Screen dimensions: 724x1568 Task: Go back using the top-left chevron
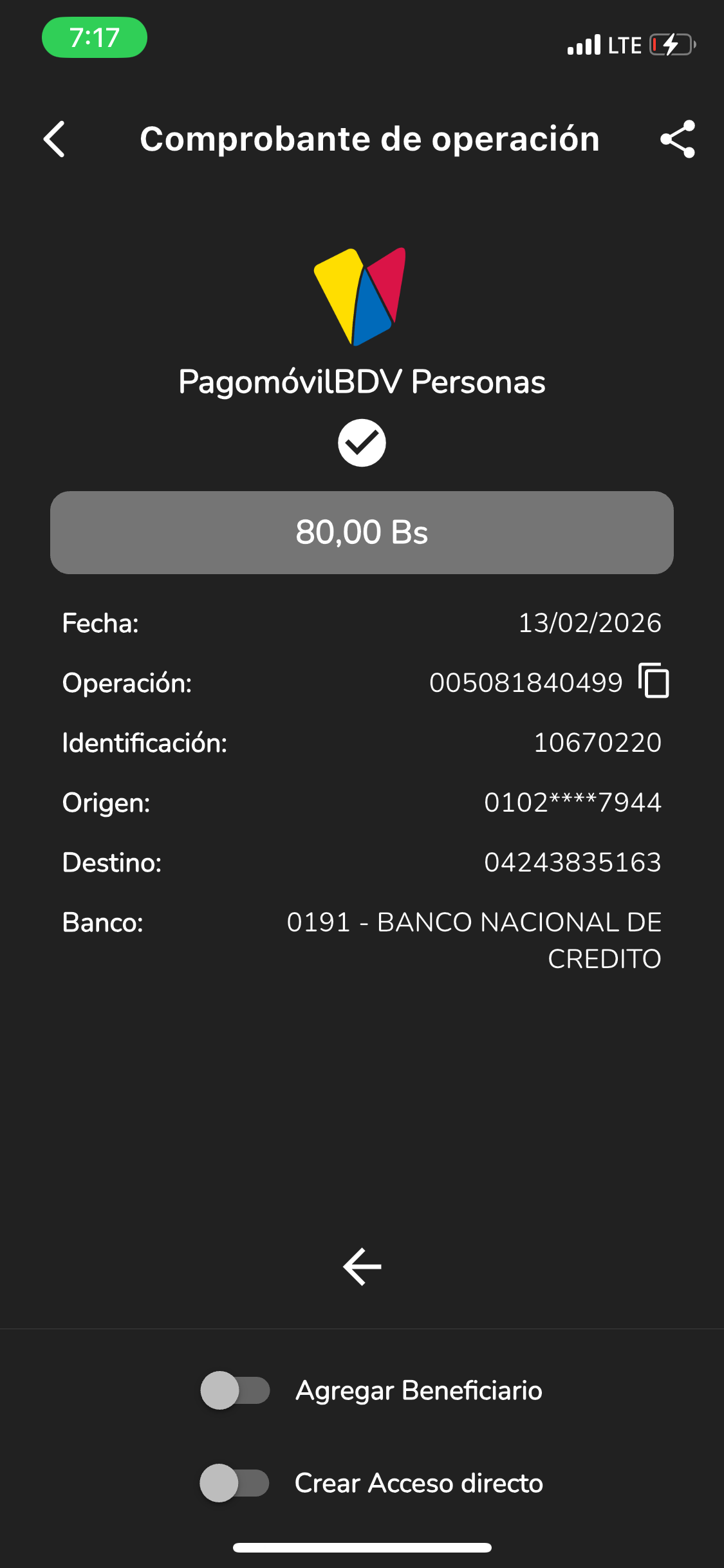click(55, 139)
